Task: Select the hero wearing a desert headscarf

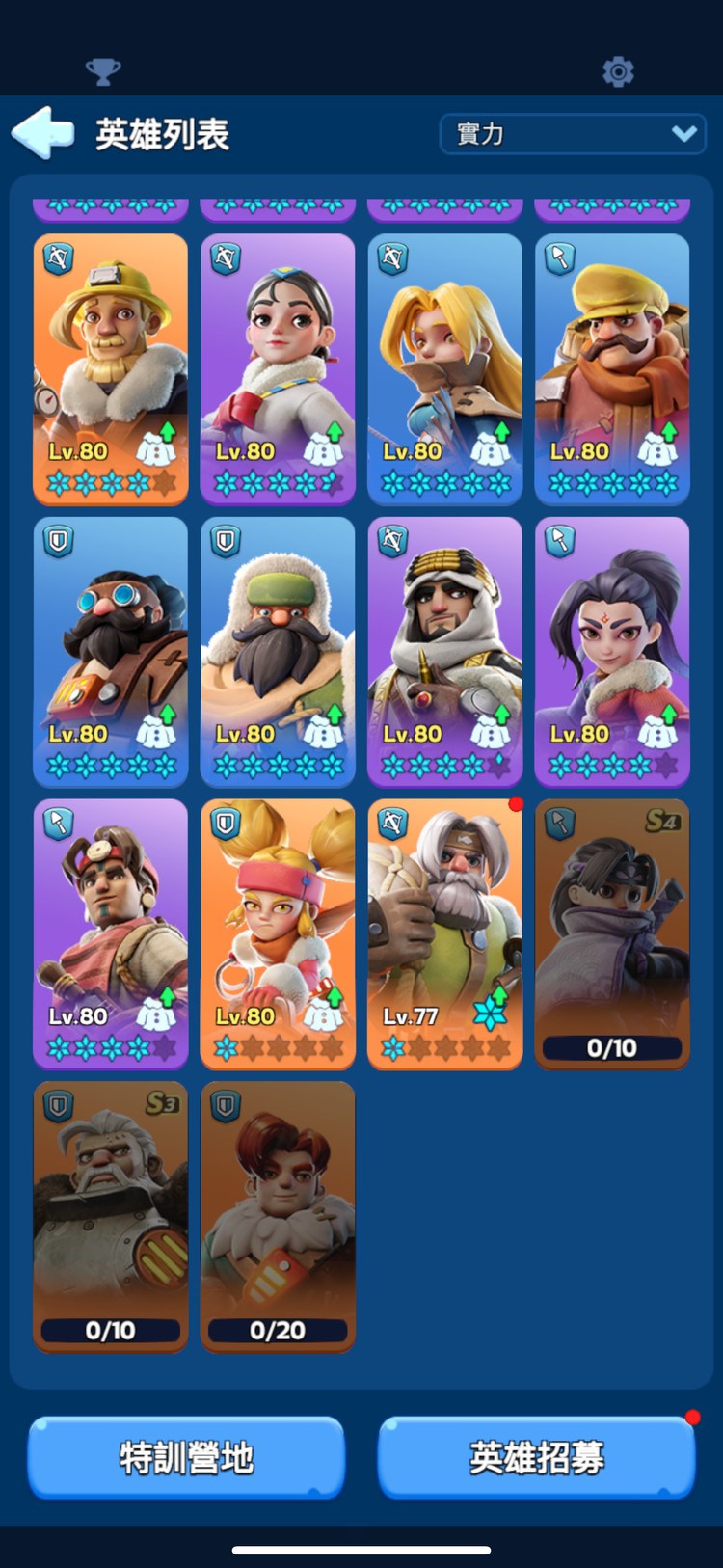Action: tap(444, 651)
